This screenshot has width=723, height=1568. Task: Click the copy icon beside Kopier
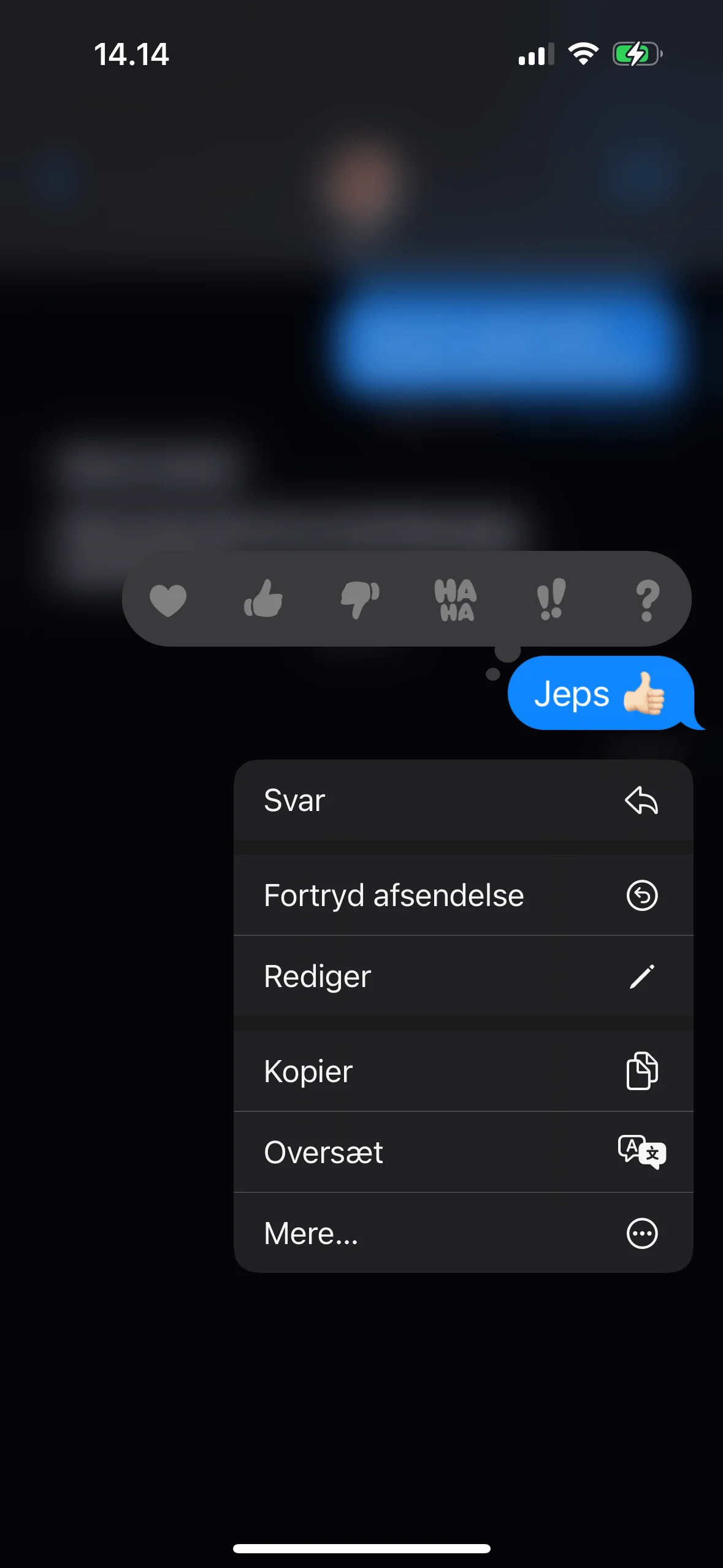click(641, 1070)
